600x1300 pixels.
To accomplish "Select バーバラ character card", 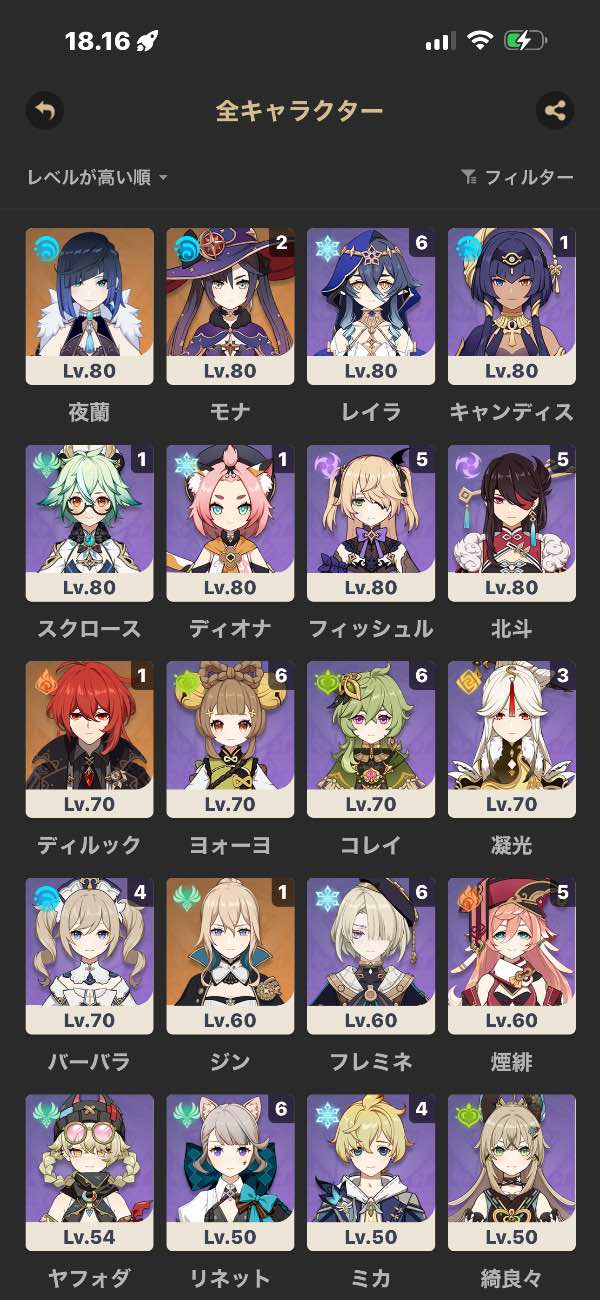I will tap(89, 955).
